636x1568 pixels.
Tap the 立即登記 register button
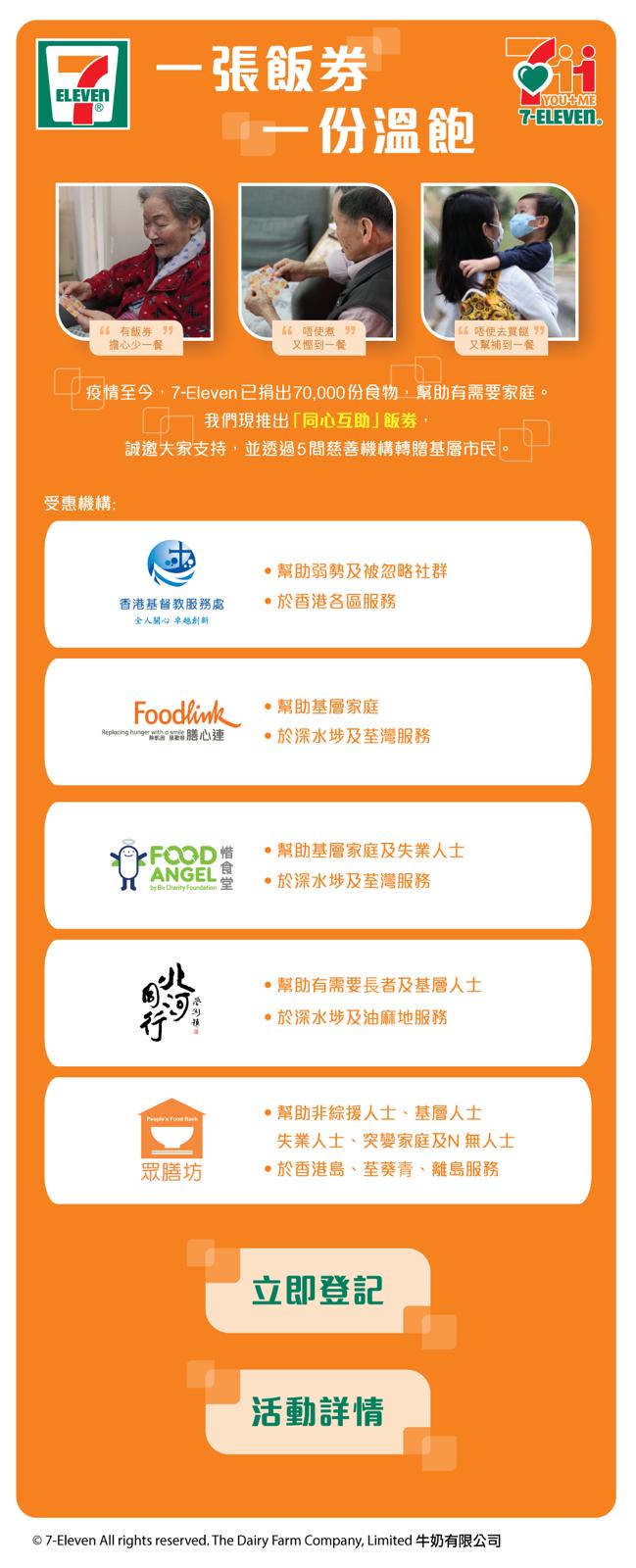(x=318, y=1291)
